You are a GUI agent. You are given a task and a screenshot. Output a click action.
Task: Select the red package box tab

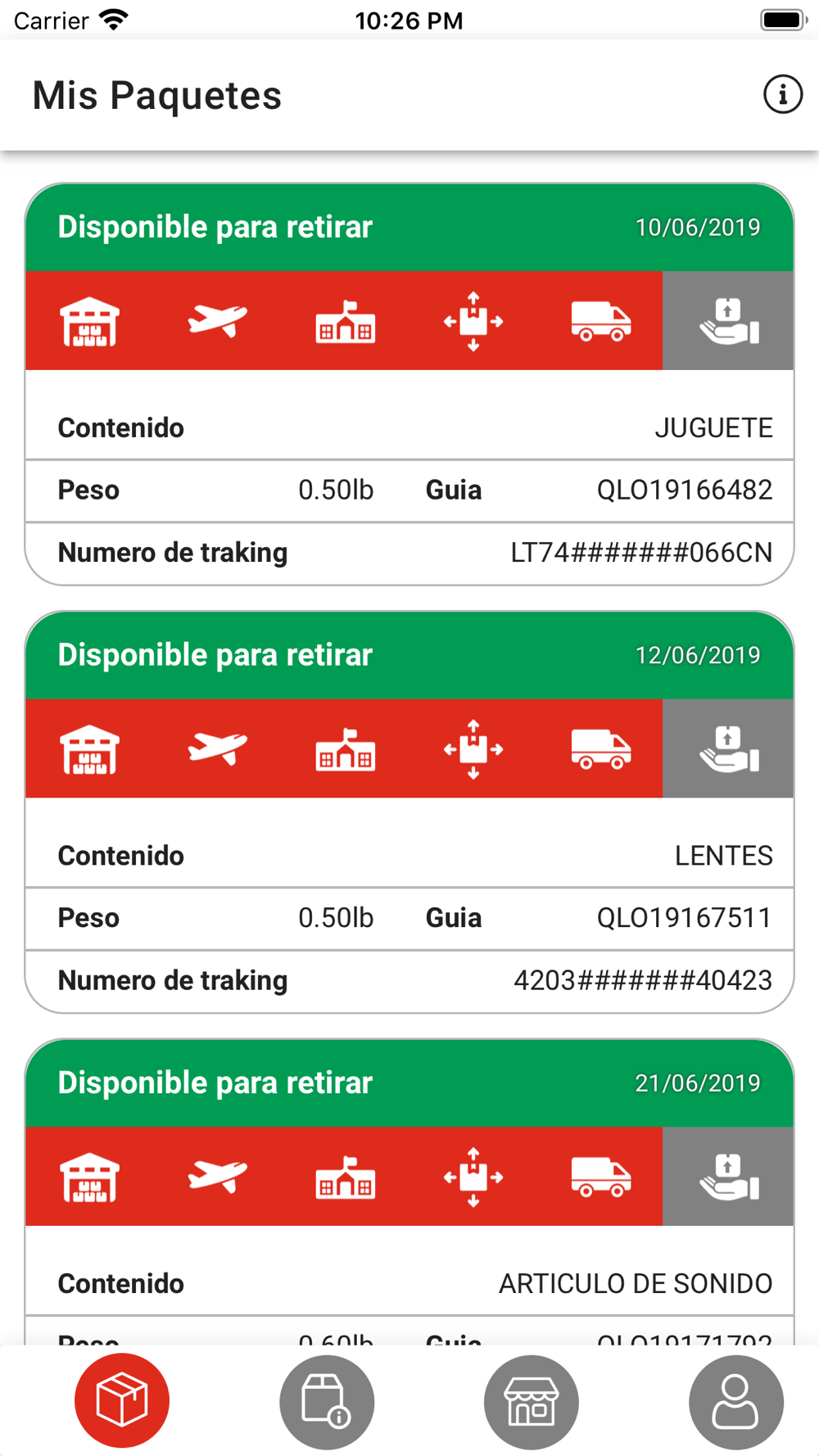[122, 1400]
